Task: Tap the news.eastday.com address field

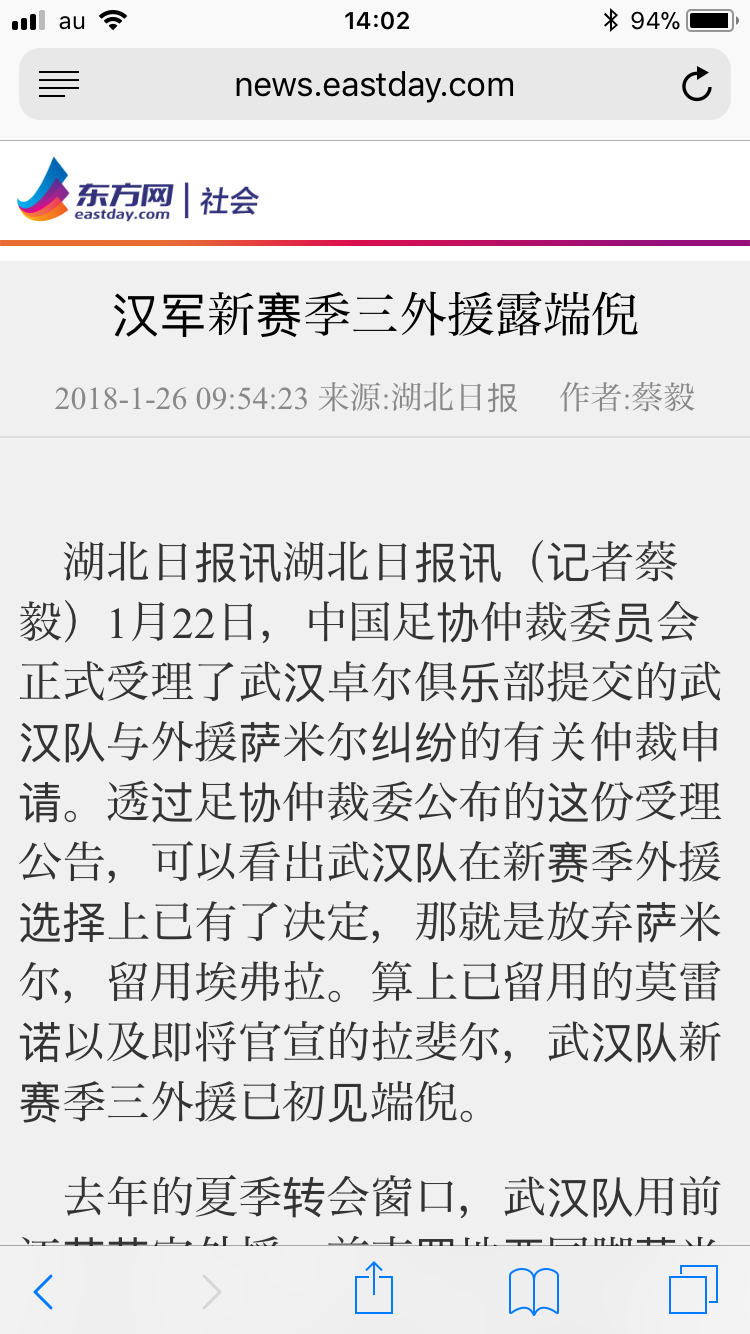Action: 374,85
